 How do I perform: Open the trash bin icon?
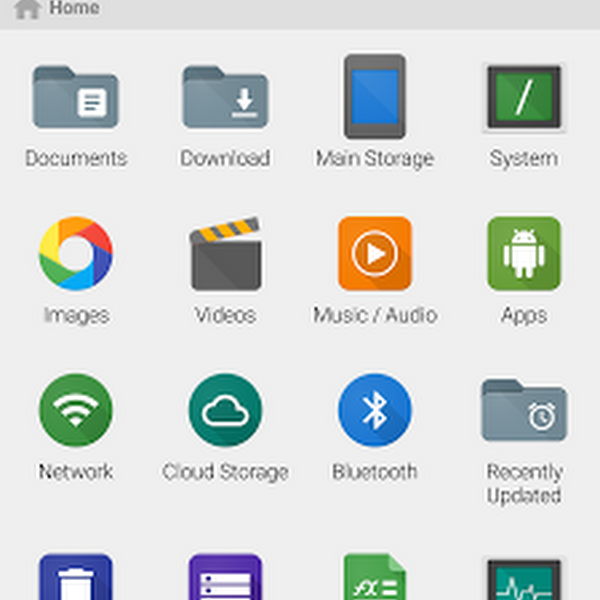coord(76,578)
